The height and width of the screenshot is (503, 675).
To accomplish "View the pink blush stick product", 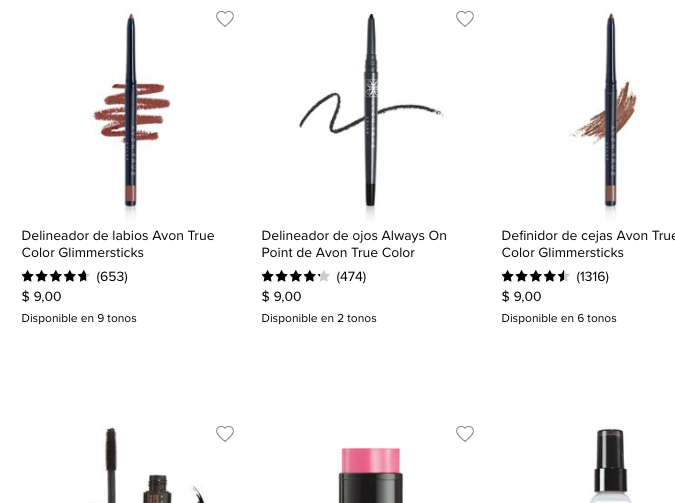I will [370, 475].
